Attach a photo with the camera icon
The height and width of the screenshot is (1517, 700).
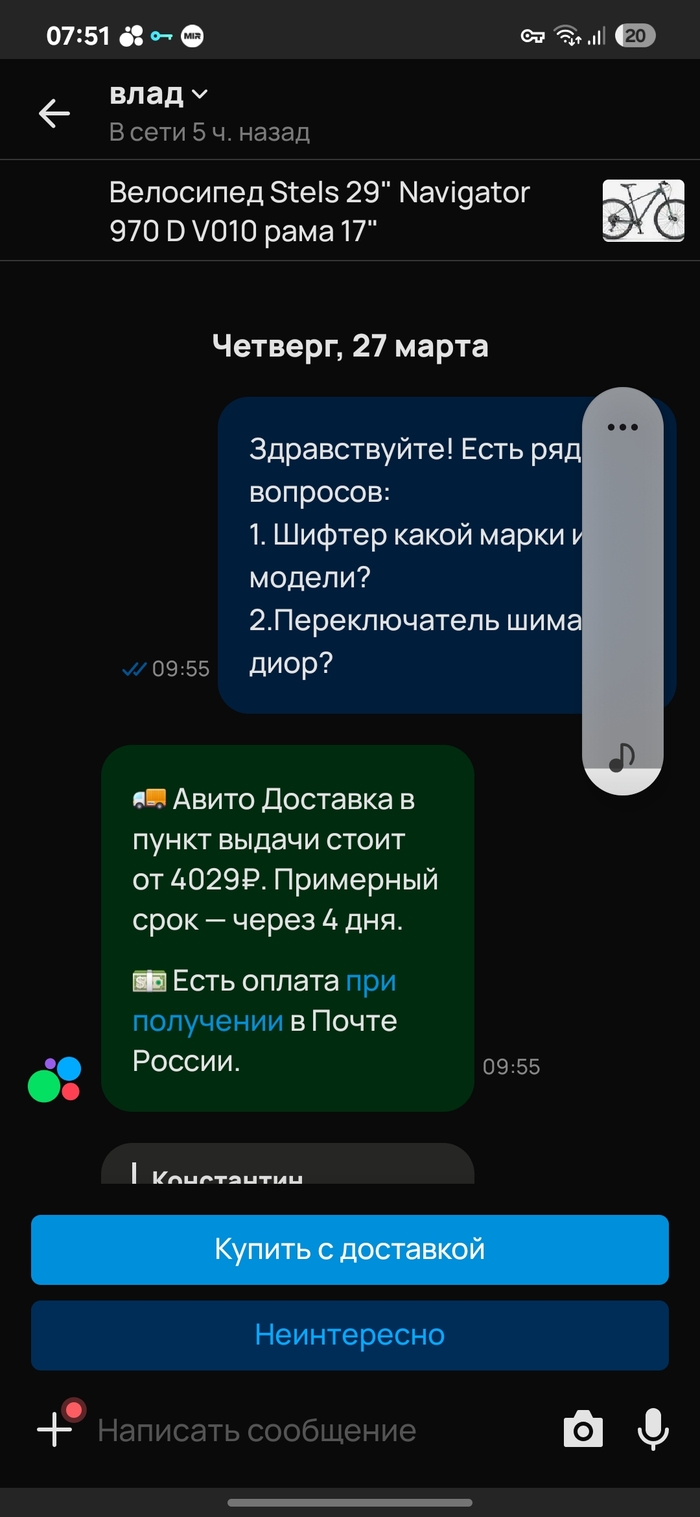tap(583, 1430)
